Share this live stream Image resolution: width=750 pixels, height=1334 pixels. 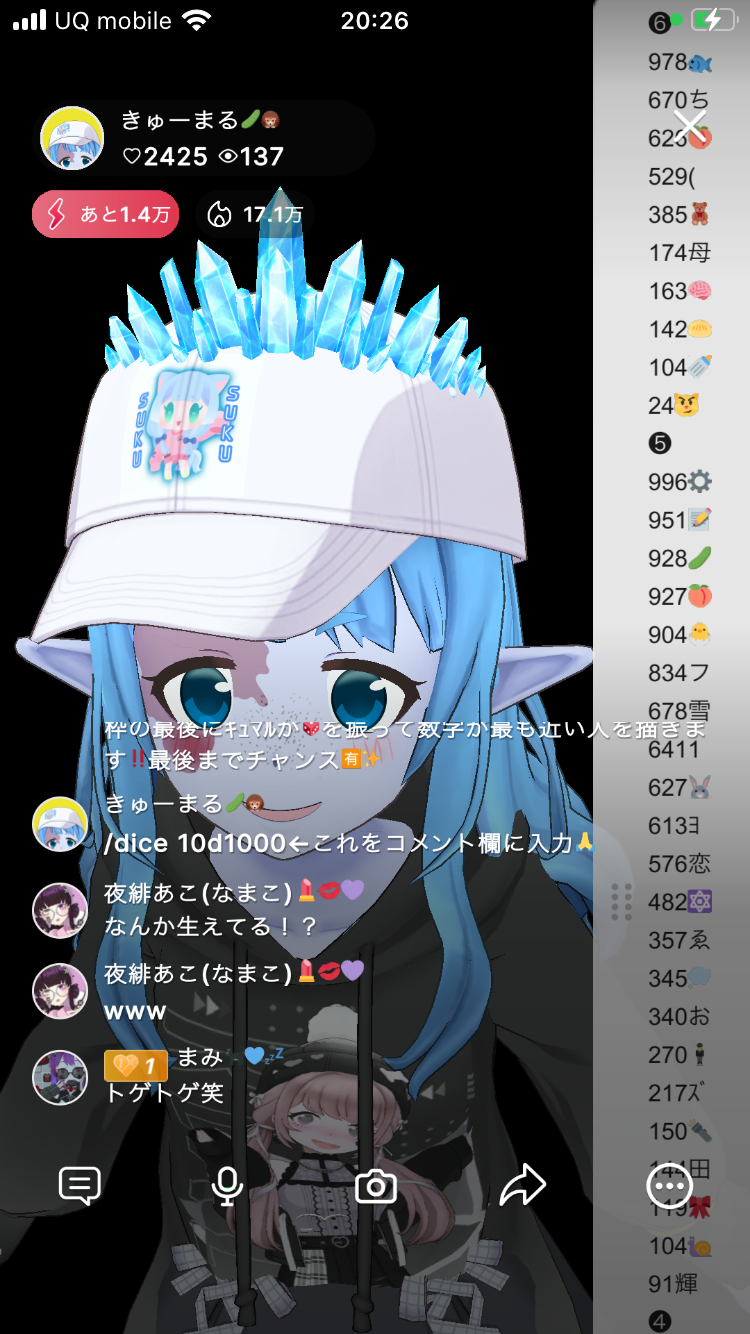tap(522, 1186)
